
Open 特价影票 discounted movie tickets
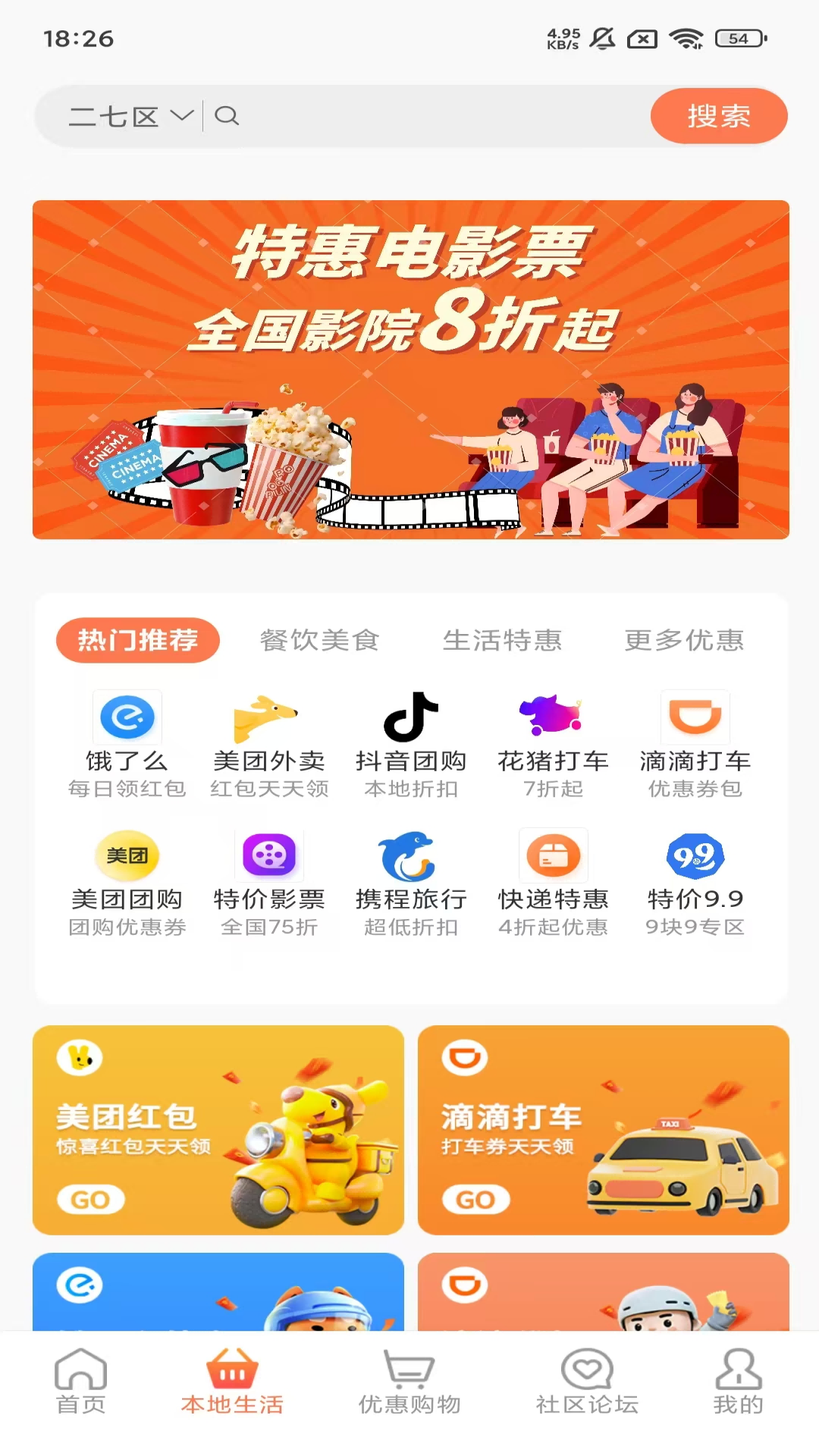pyautogui.click(x=269, y=881)
